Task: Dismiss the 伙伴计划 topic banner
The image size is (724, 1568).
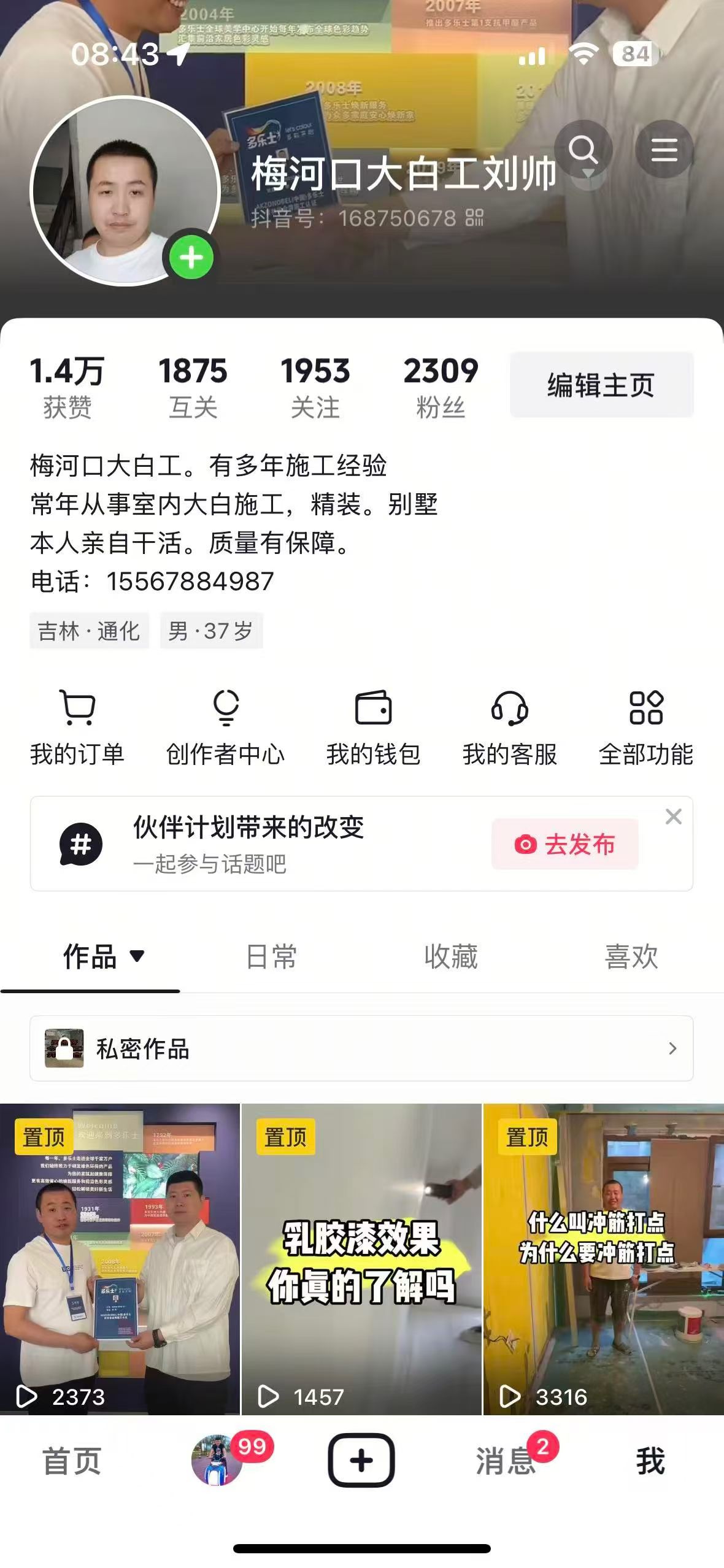Action: pos(673,817)
